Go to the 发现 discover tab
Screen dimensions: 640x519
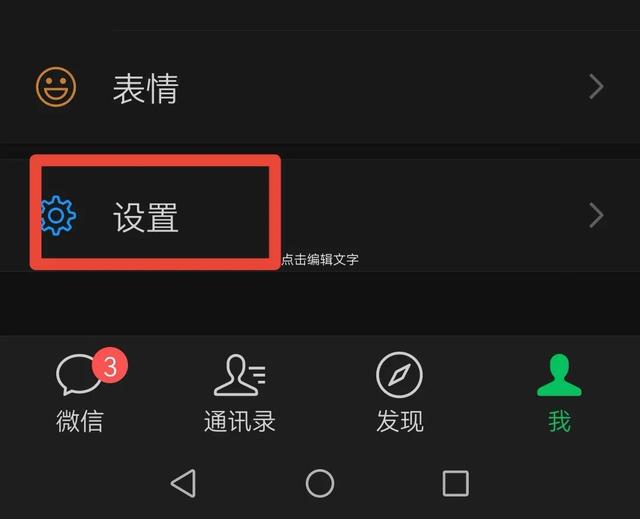pos(399,394)
